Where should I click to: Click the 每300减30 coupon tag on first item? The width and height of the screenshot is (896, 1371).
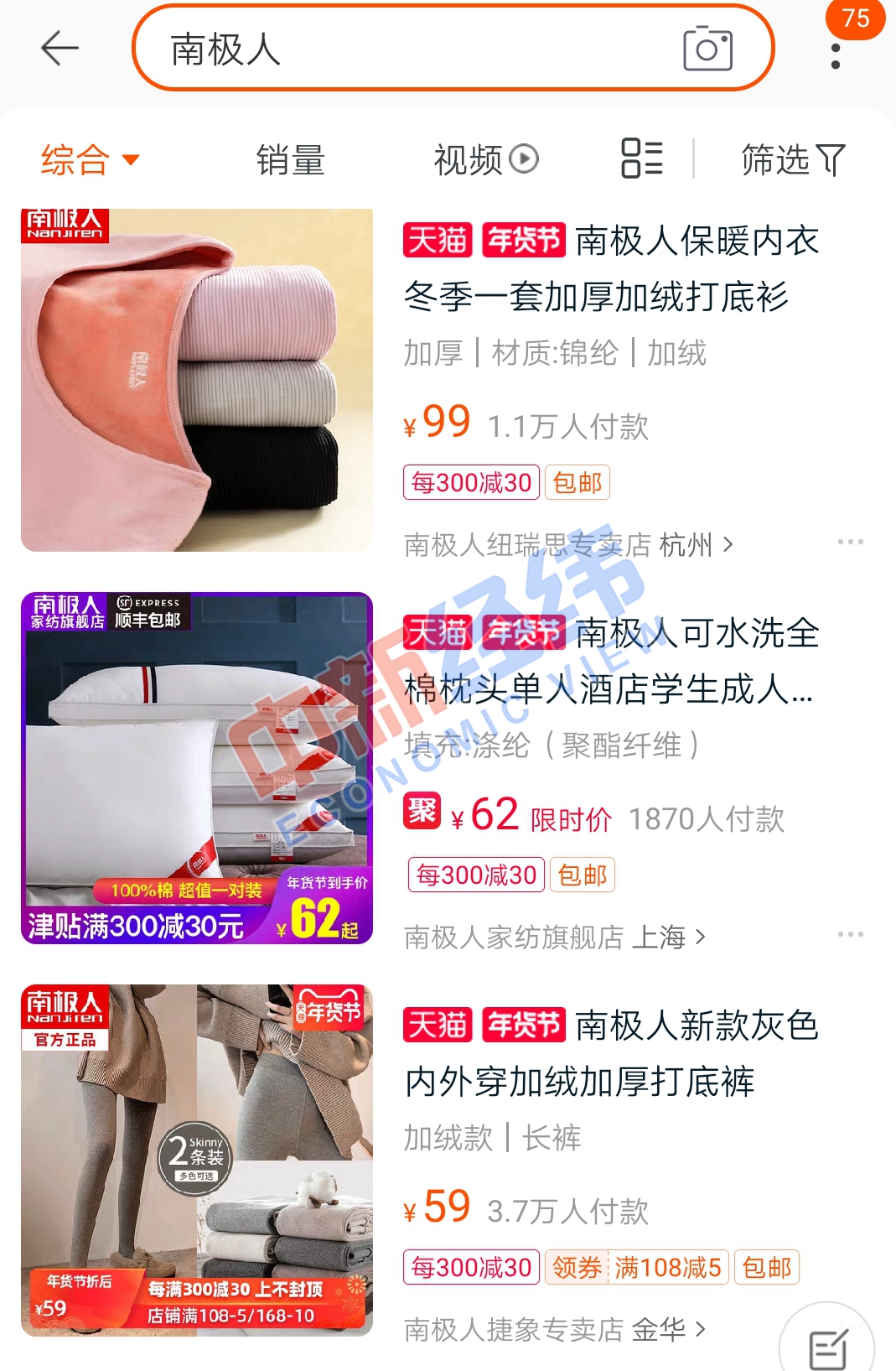(x=470, y=481)
